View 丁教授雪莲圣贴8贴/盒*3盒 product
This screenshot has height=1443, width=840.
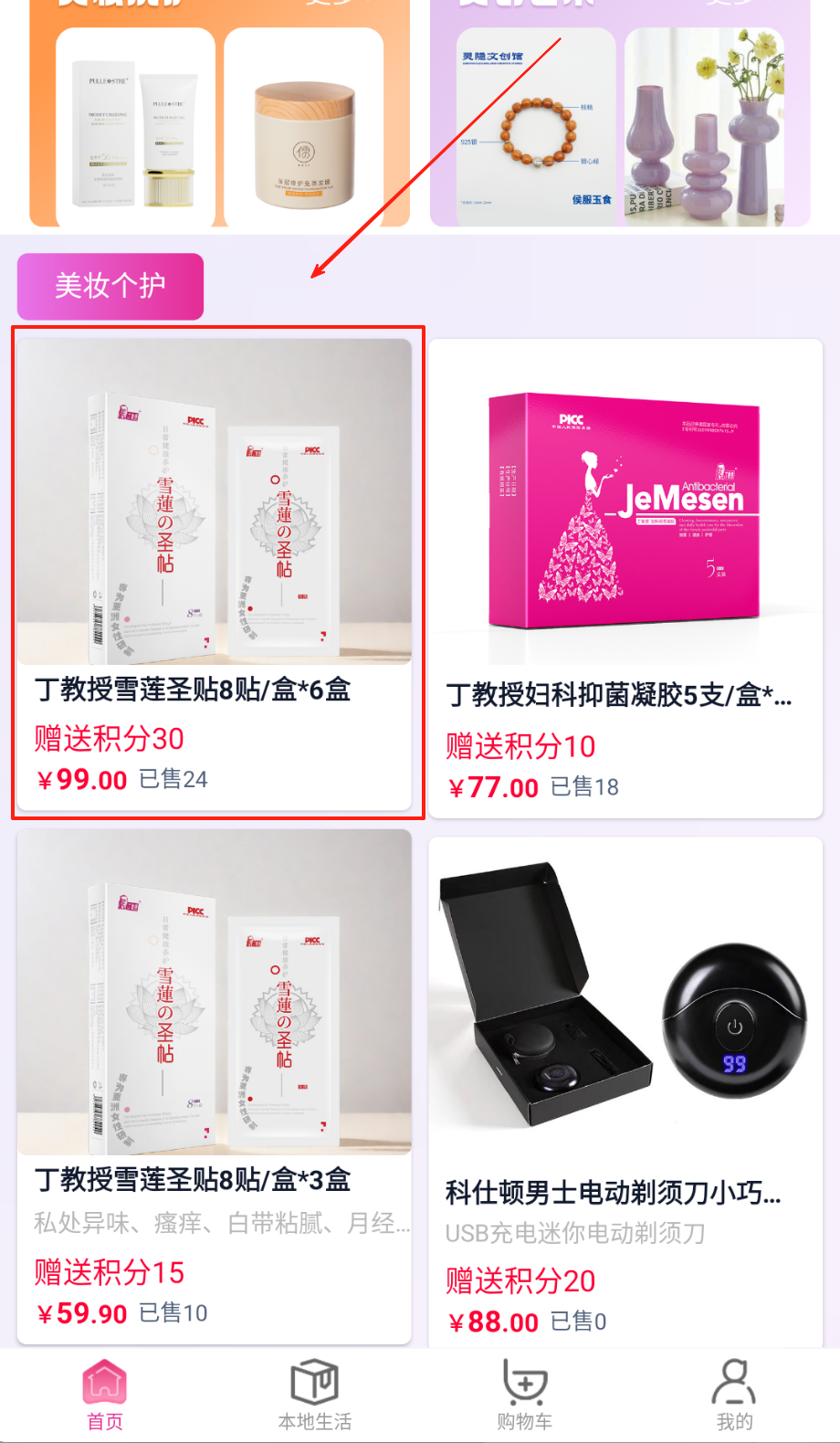tap(215, 1085)
